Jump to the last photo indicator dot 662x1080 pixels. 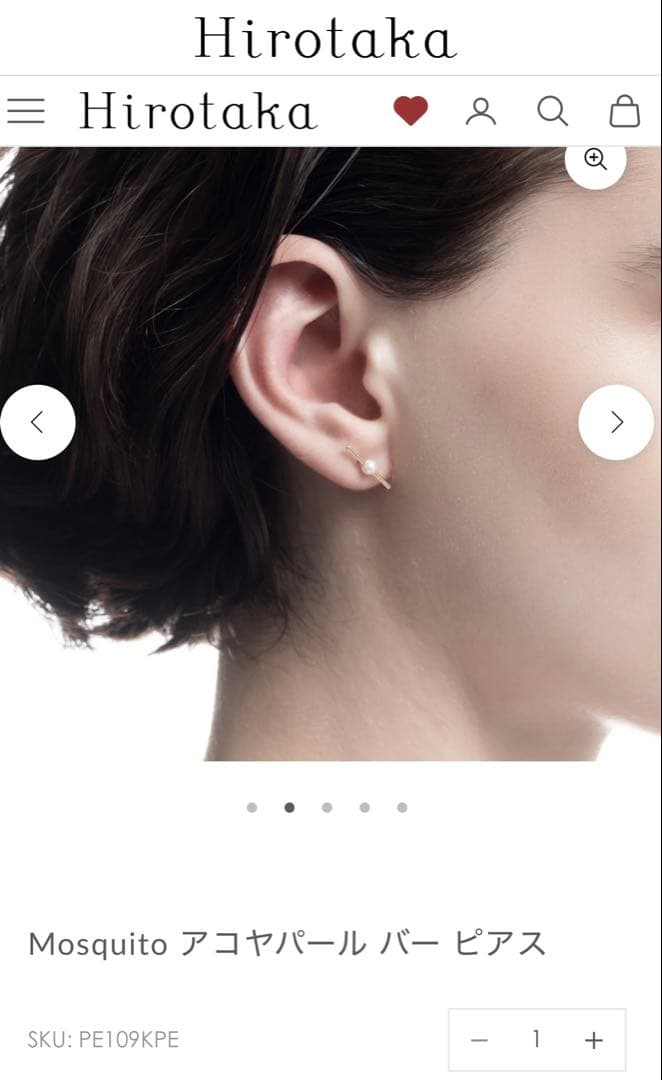pos(402,808)
